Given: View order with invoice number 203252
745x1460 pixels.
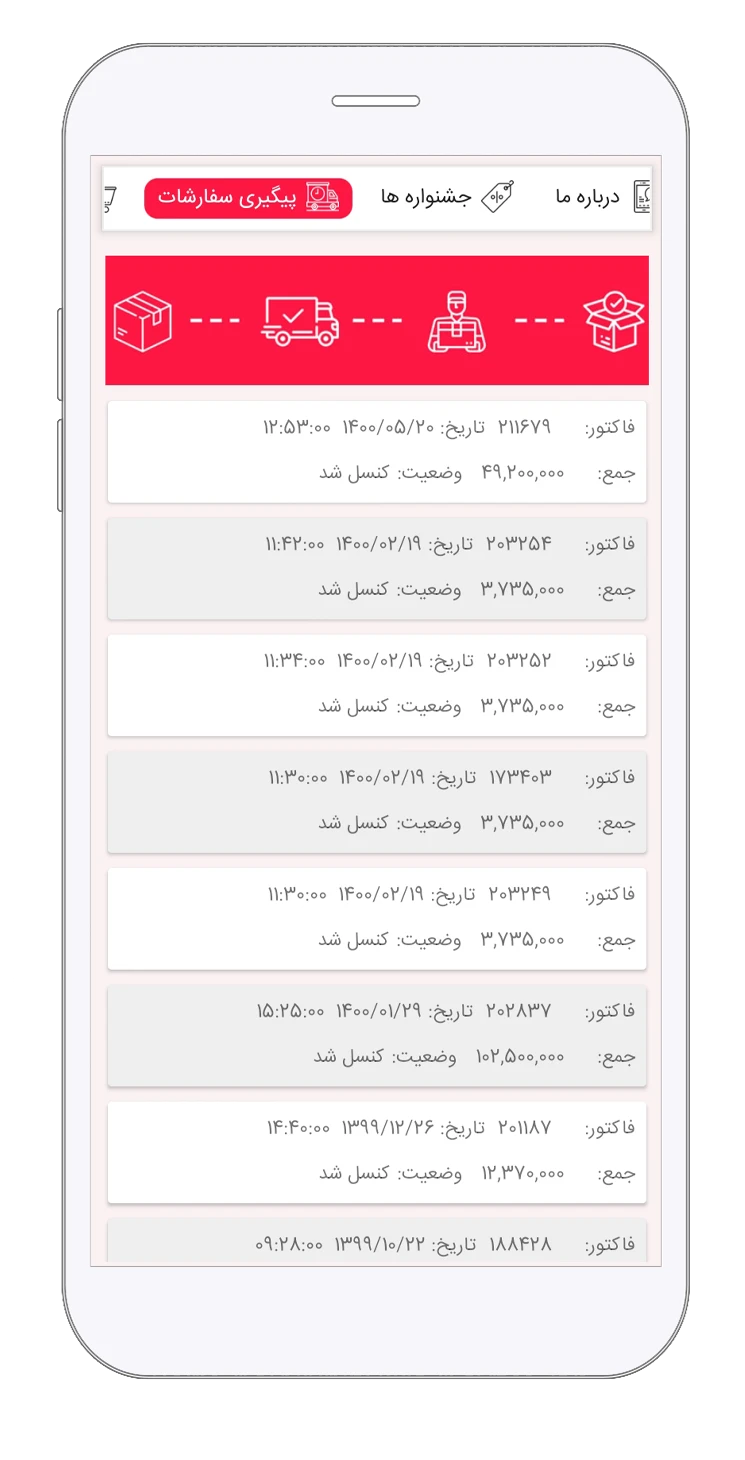Looking at the screenshot, I should [377, 685].
